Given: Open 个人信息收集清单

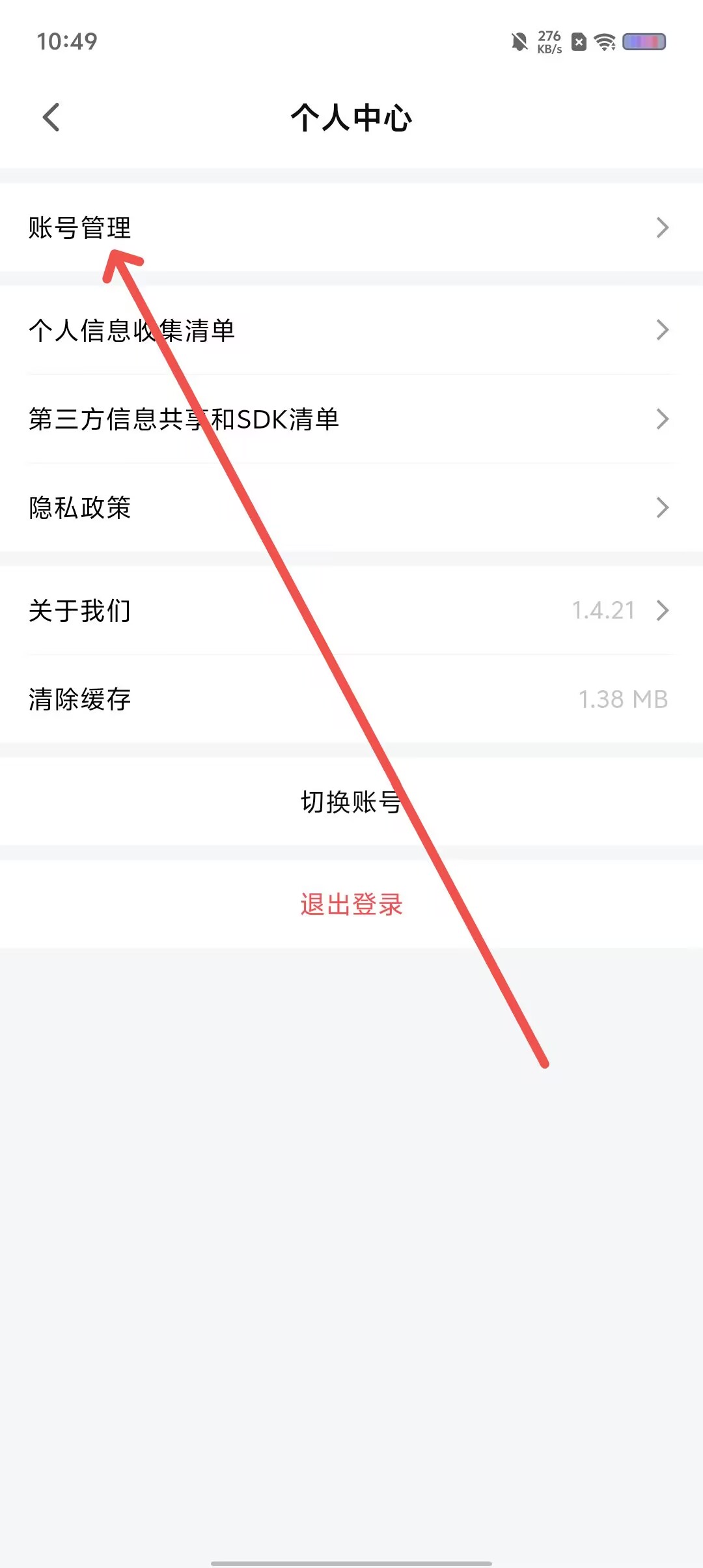Looking at the screenshot, I should pyautogui.click(x=351, y=330).
